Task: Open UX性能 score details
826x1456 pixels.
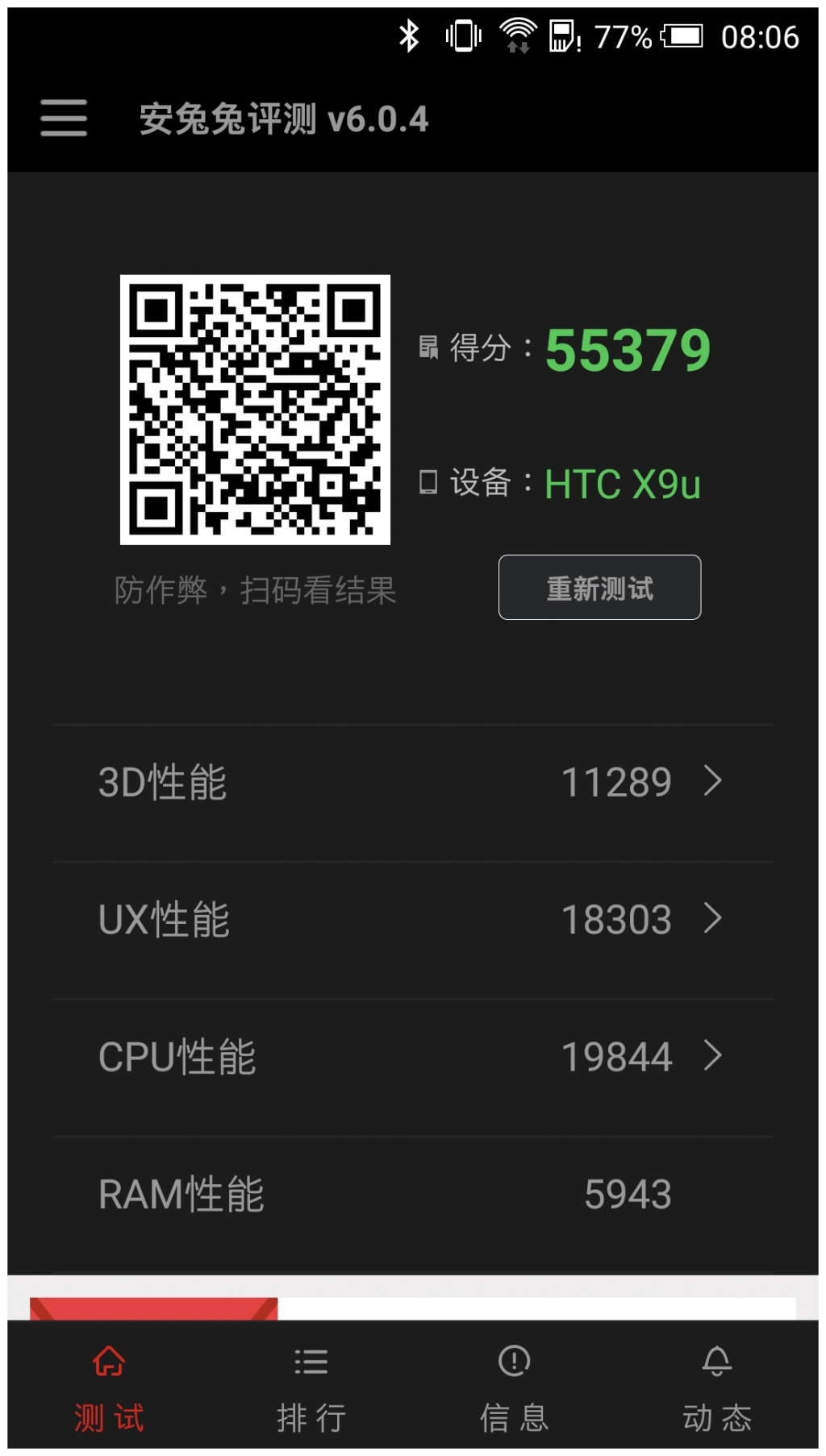Action: [x=411, y=919]
